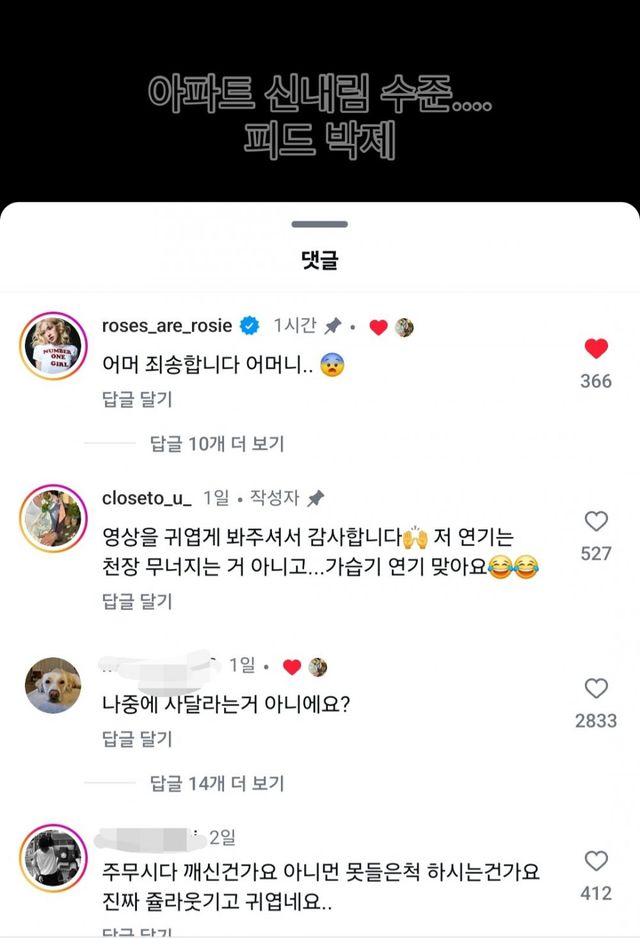Image resolution: width=640 pixels, height=938 pixels.
Task: Like the closeto_u_ comment
Action: pos(596,521)
